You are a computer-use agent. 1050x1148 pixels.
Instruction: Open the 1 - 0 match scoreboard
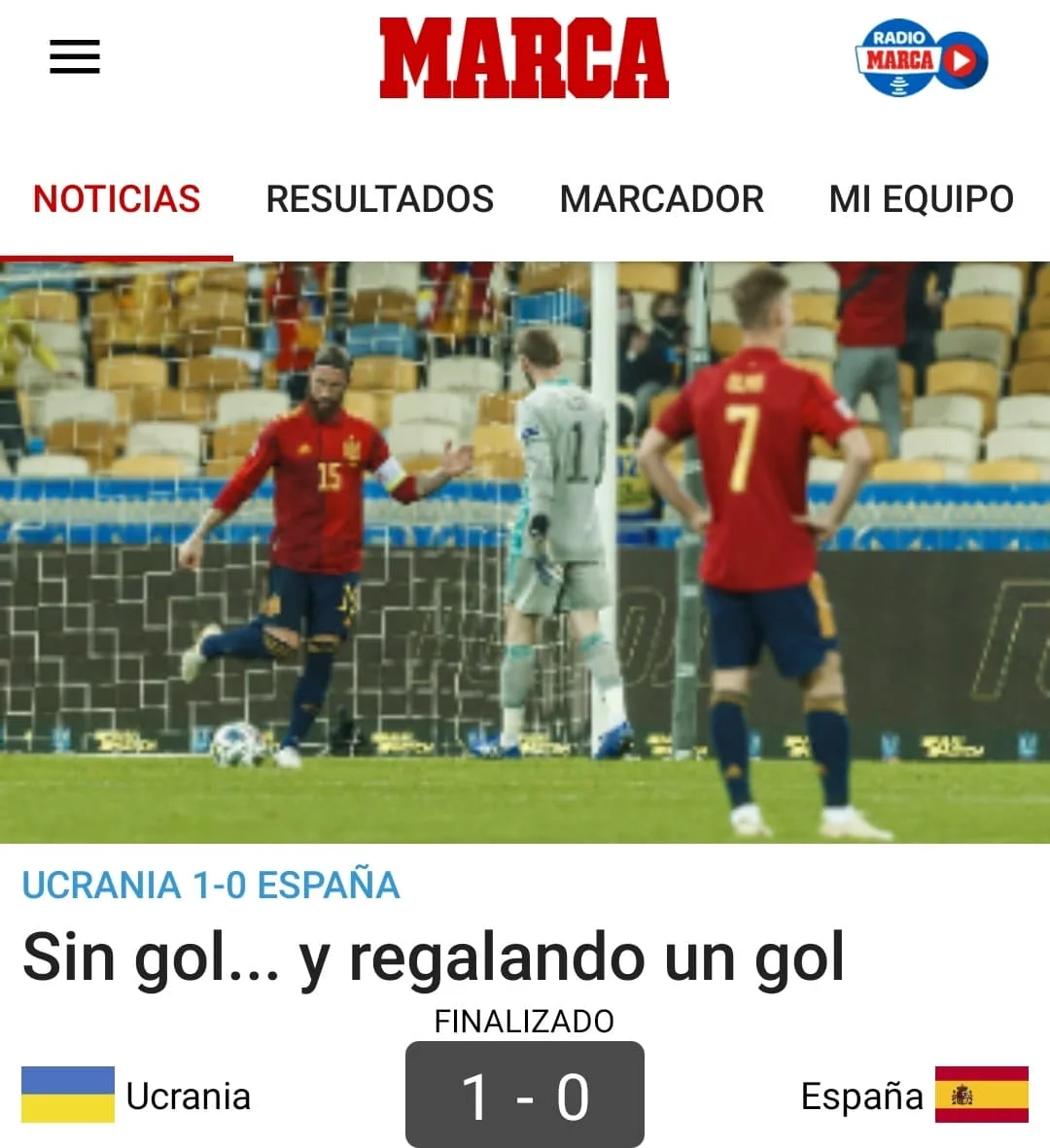pos(524,1096)
